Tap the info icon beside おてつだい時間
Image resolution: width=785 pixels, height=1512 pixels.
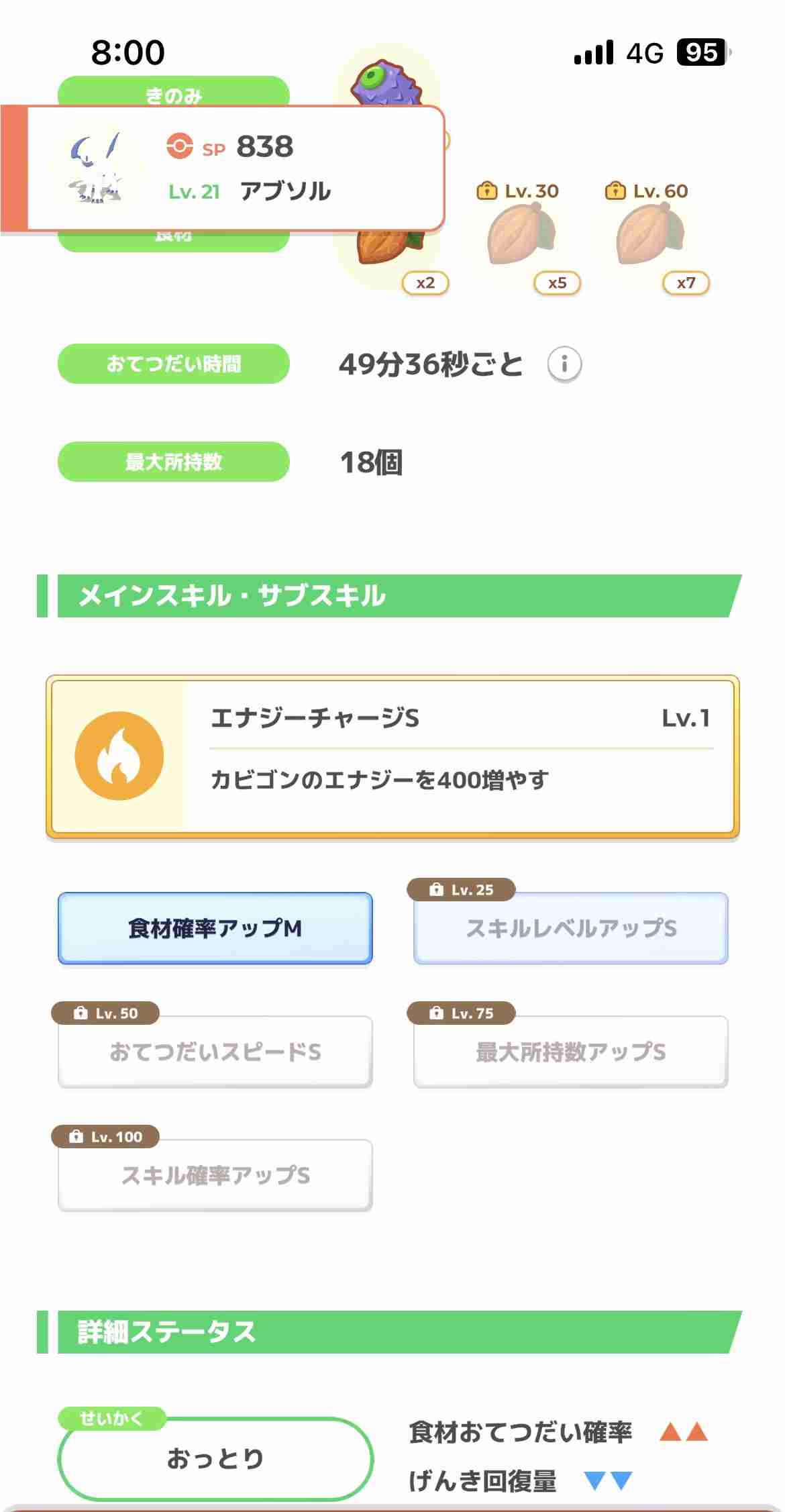tap(564, 364)
